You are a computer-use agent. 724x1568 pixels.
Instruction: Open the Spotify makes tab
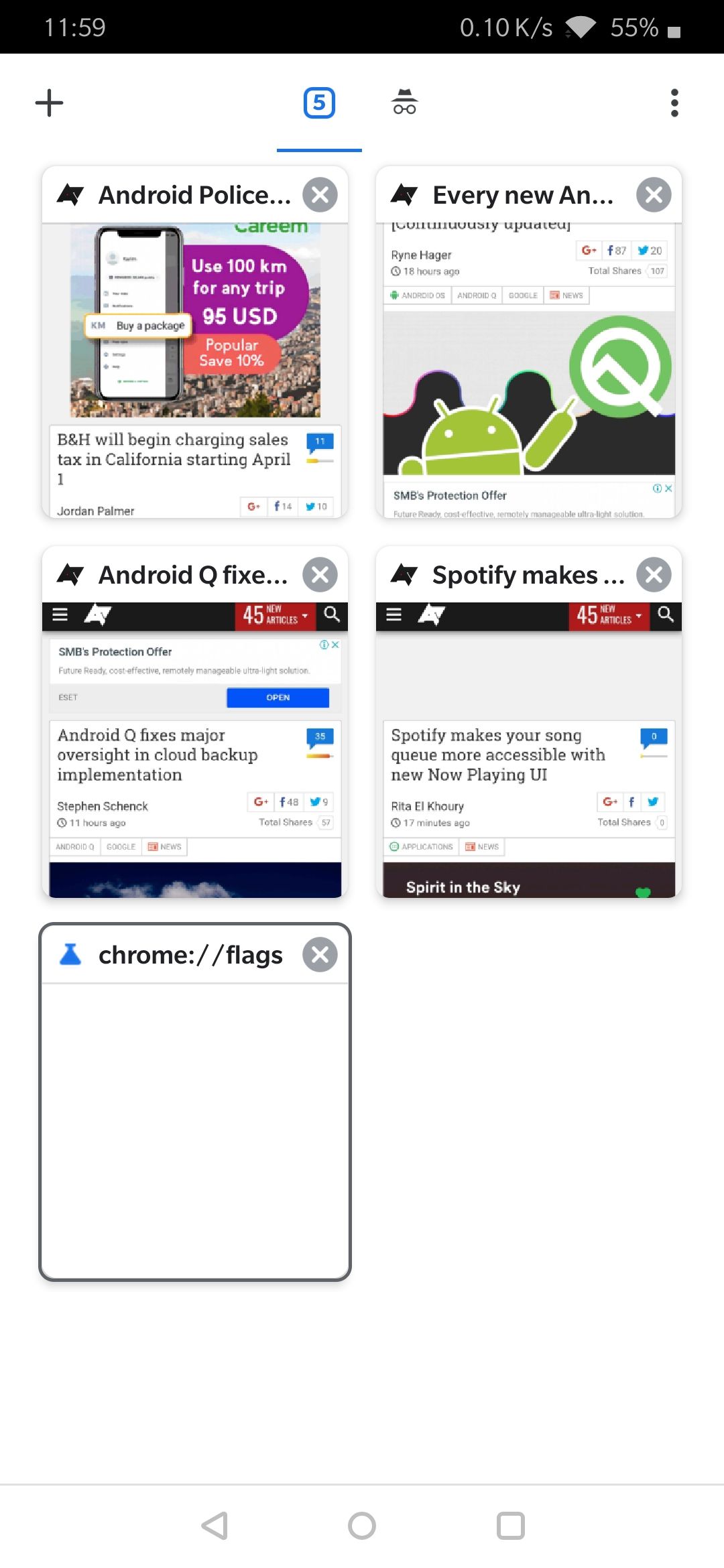coord(528,737)
